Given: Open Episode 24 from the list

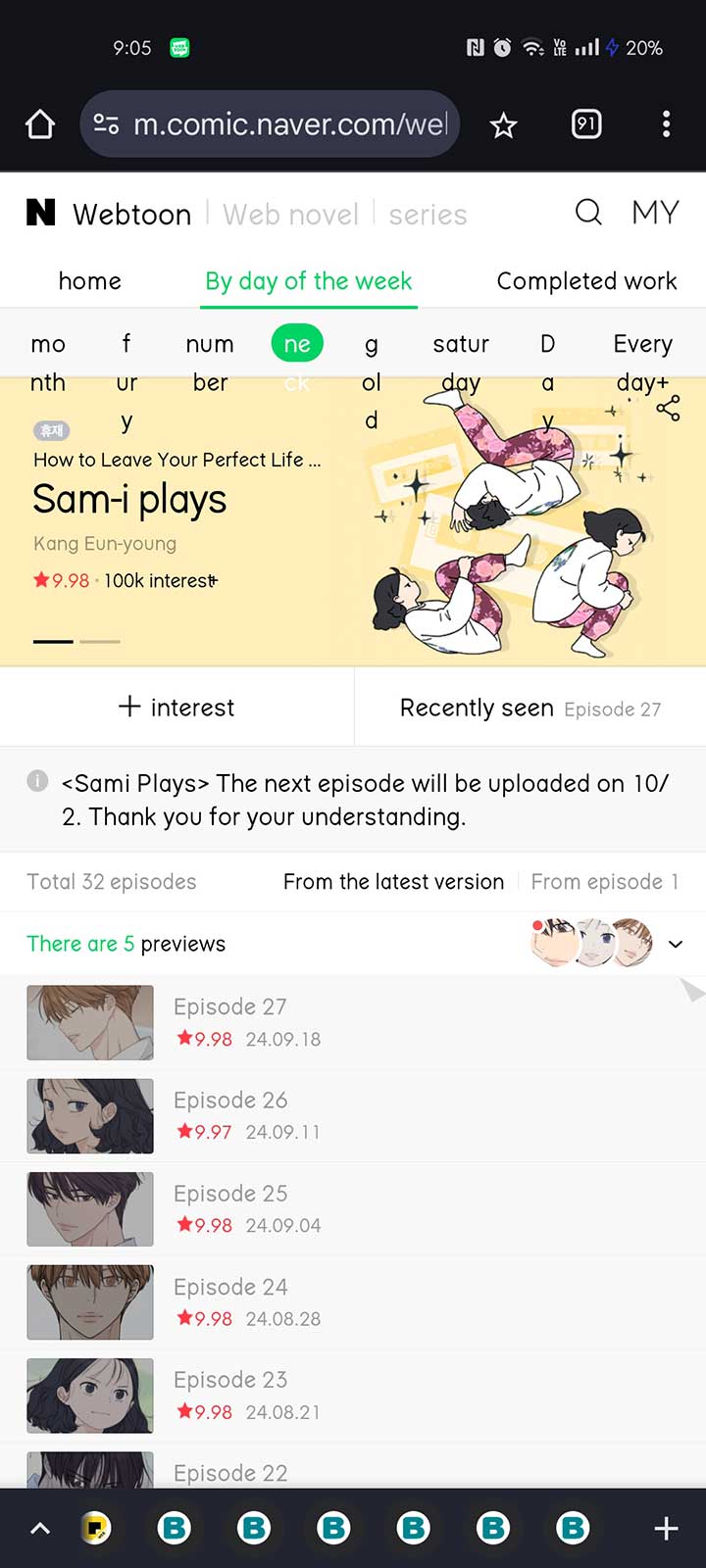Looking at the screenshot, I should click(x=230, y=1301).
